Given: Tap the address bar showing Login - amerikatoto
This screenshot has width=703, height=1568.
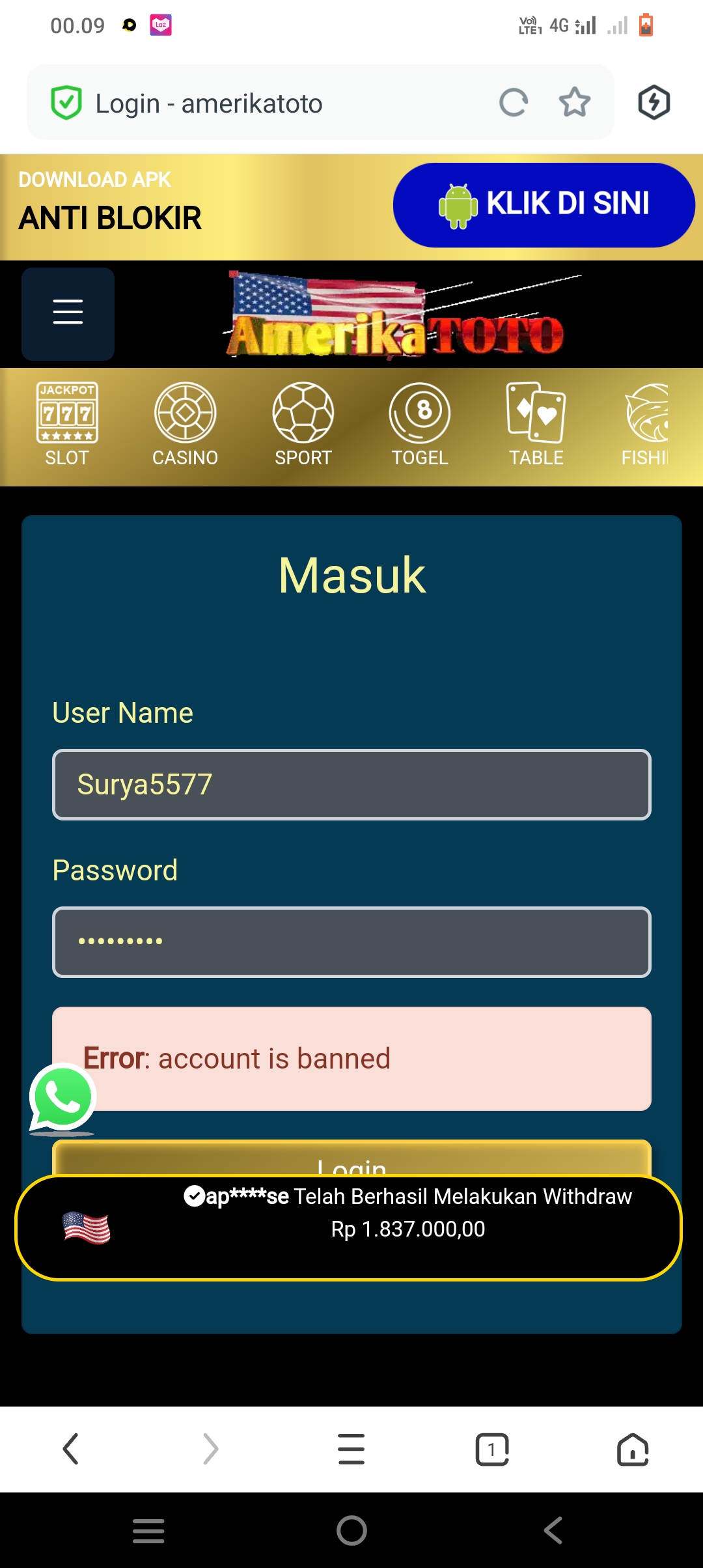Looking at the screenshot, I should point(260,103).
